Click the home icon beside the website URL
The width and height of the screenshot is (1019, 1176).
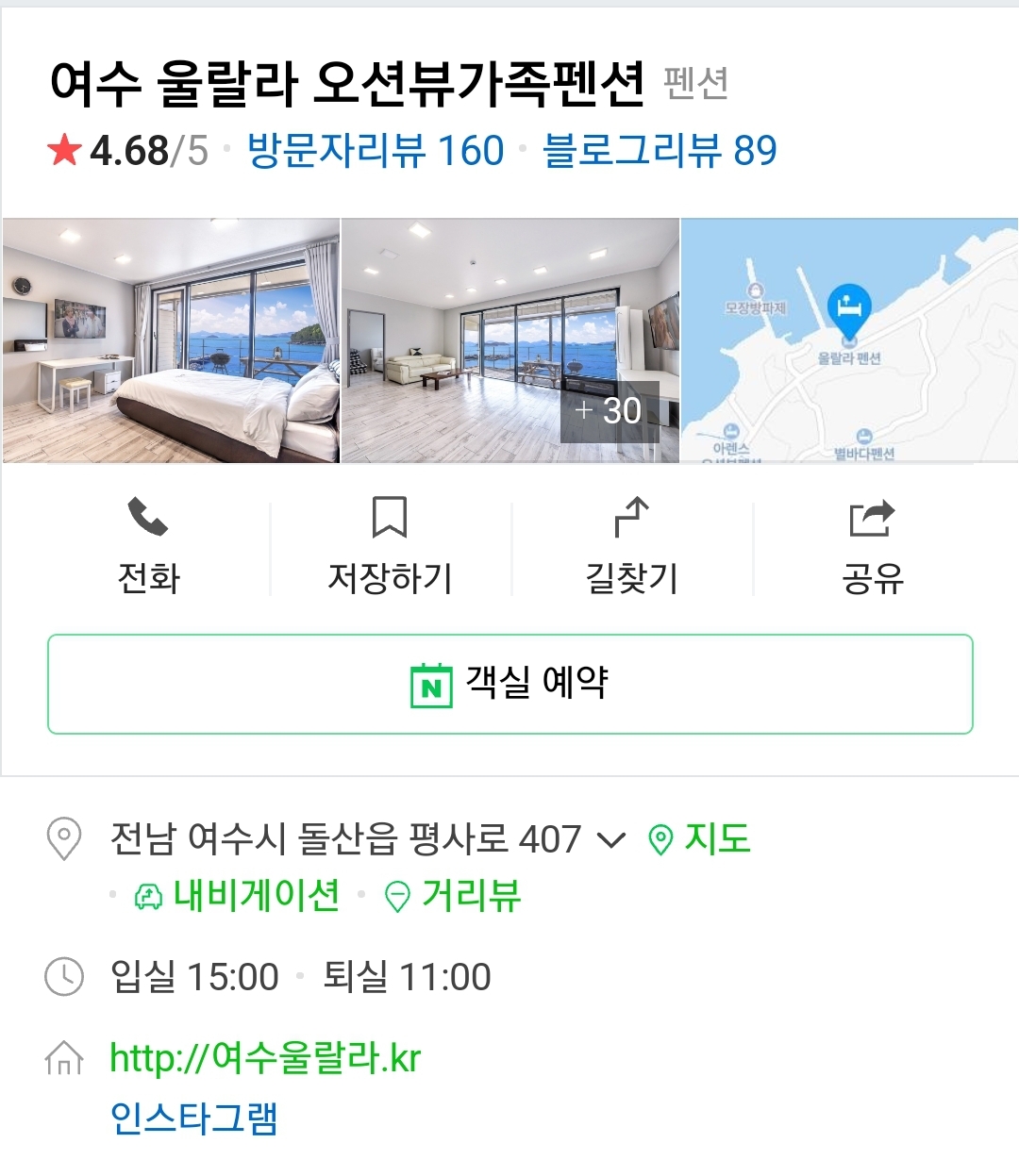pos(63,1058)
